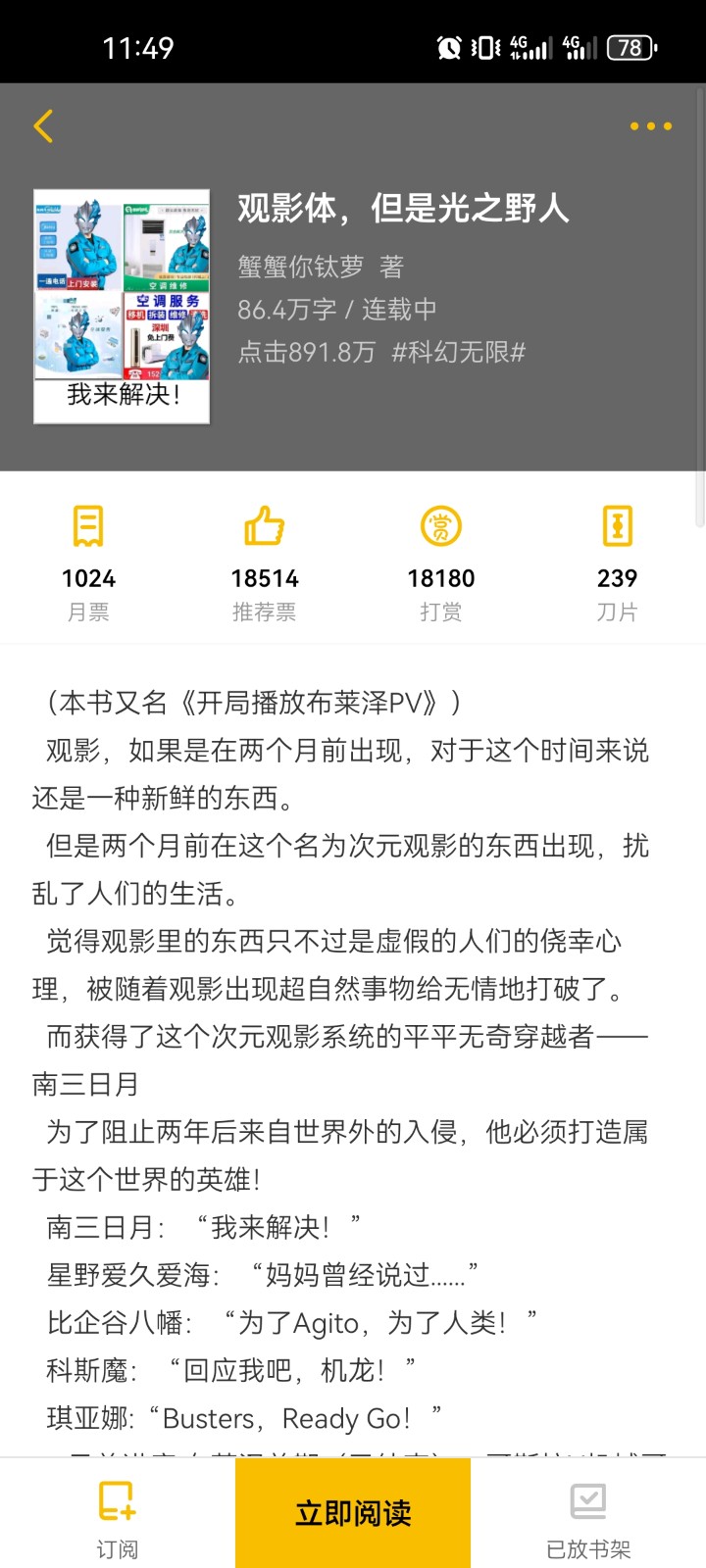
Task: Start reading with 立即阅读
Action: pyautogui.click(x=353, y=1513)
